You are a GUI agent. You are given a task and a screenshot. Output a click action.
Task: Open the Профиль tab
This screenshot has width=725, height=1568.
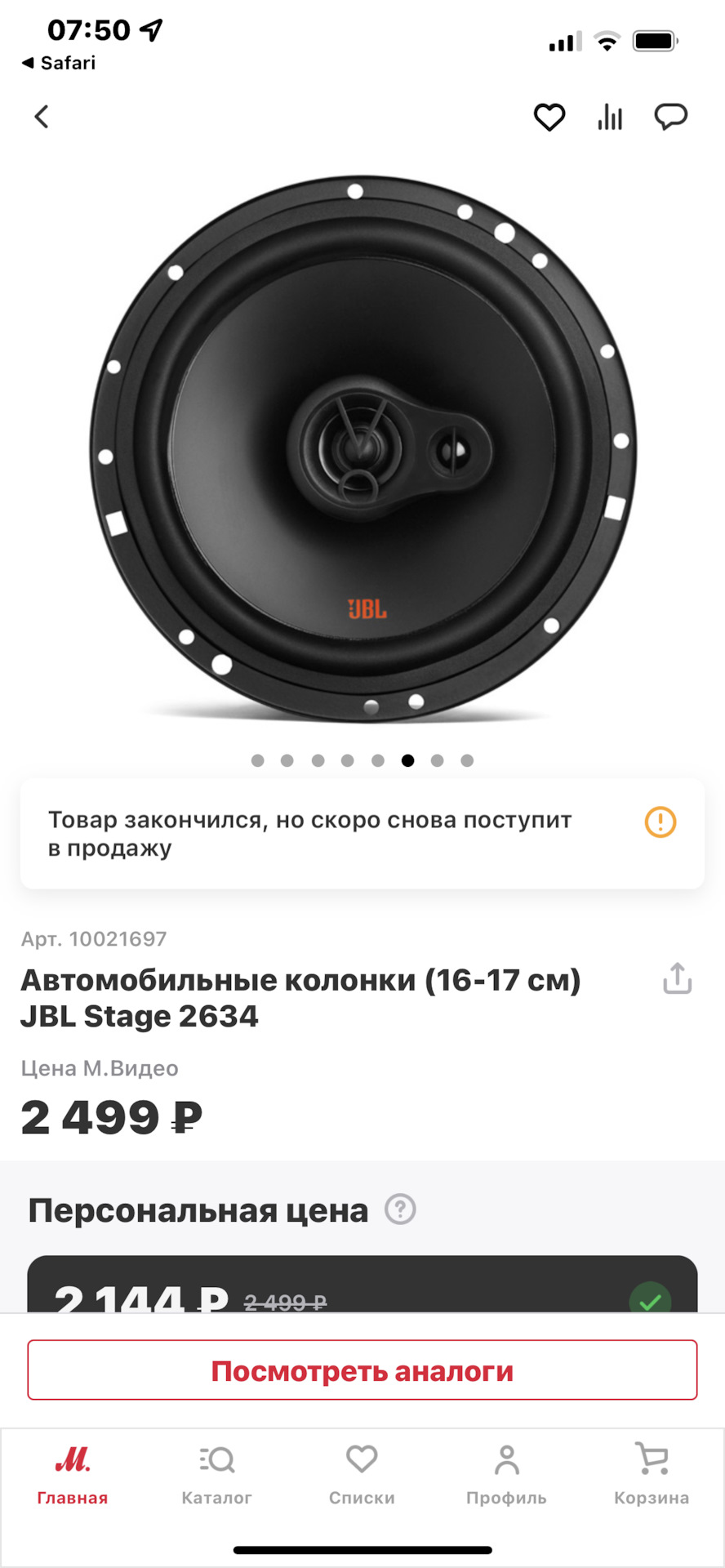[x=506, y=1474]
